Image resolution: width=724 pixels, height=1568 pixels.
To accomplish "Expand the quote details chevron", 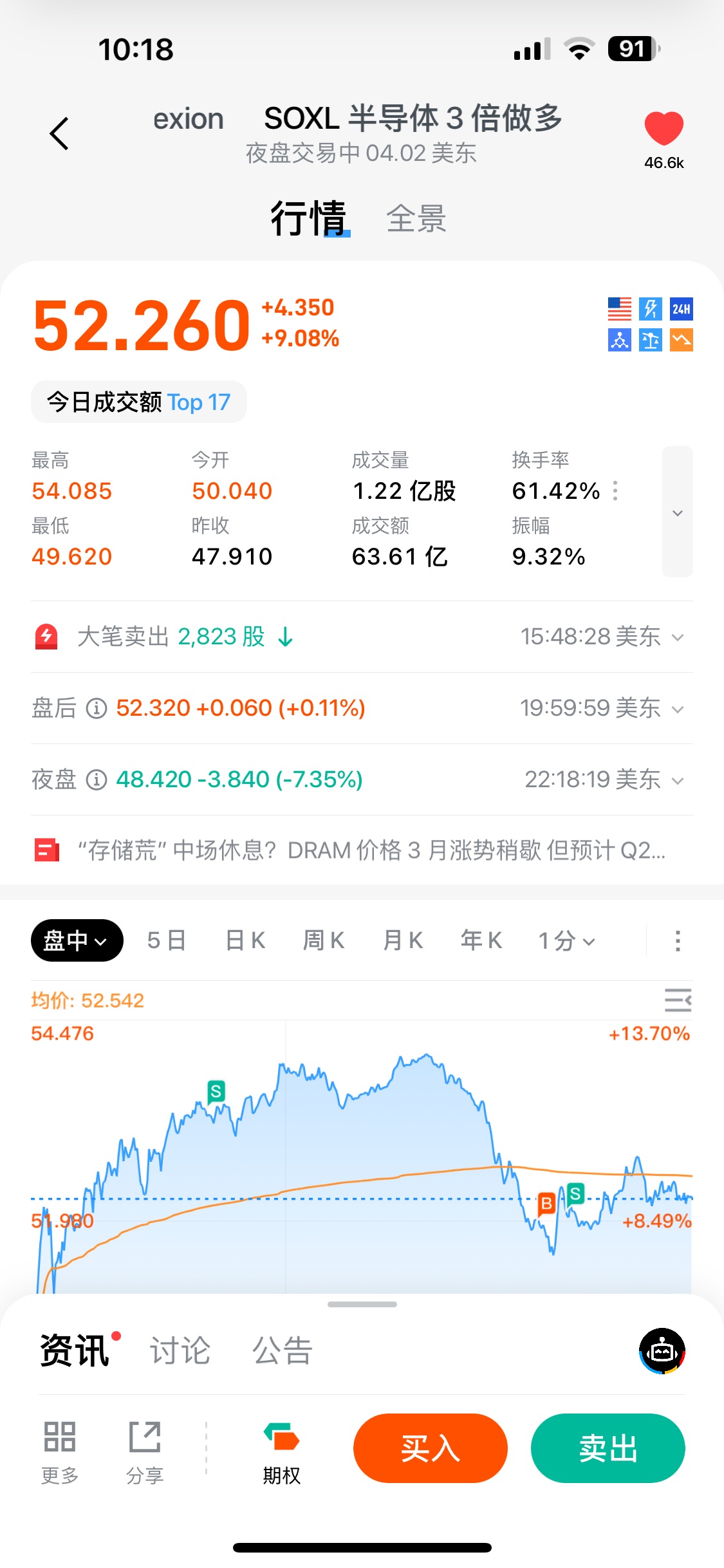I will click(677, 512).
